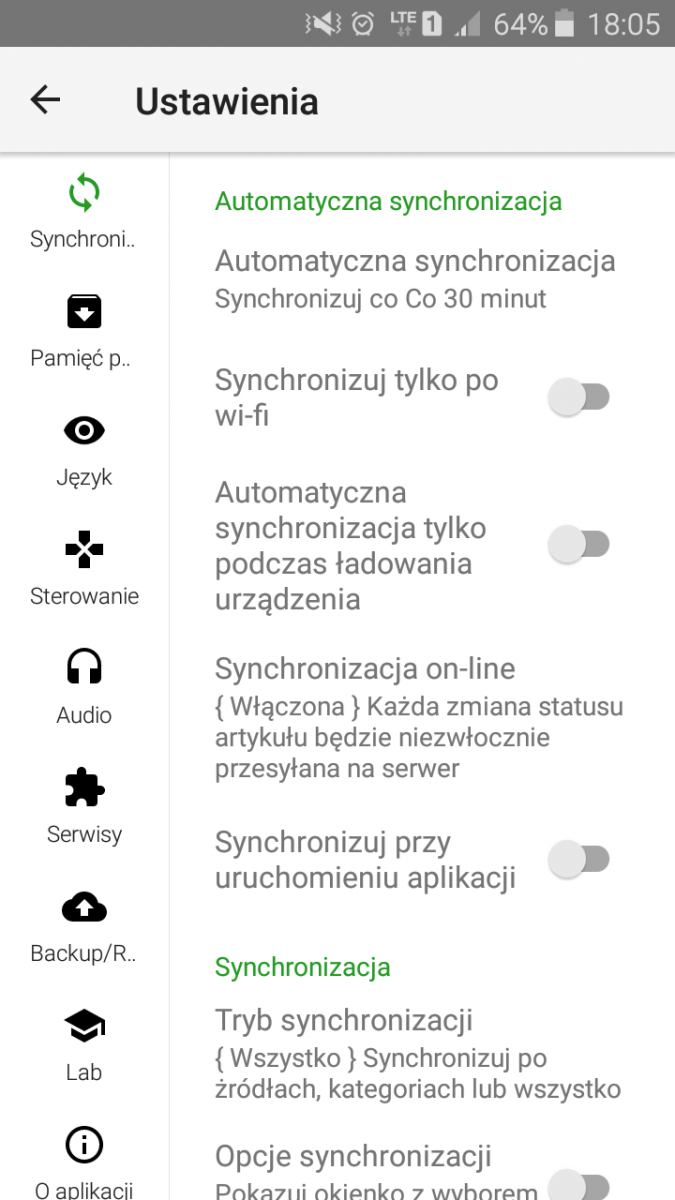Open Synchronizacja on-line setting
The height and width of the screenshot is (1200, 675).
(x=422, y=717)
